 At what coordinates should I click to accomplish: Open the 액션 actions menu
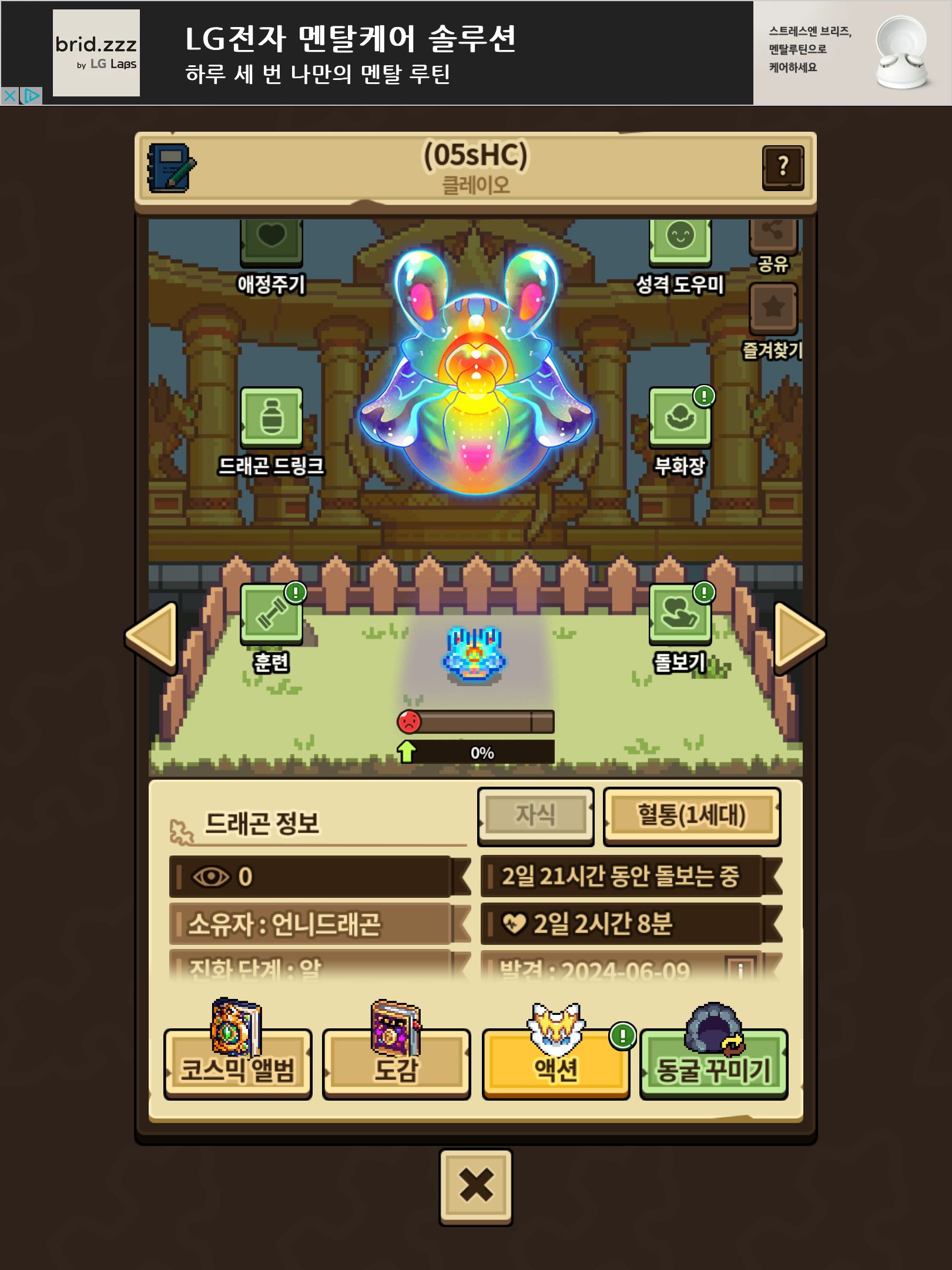(x=555, y=1064)
